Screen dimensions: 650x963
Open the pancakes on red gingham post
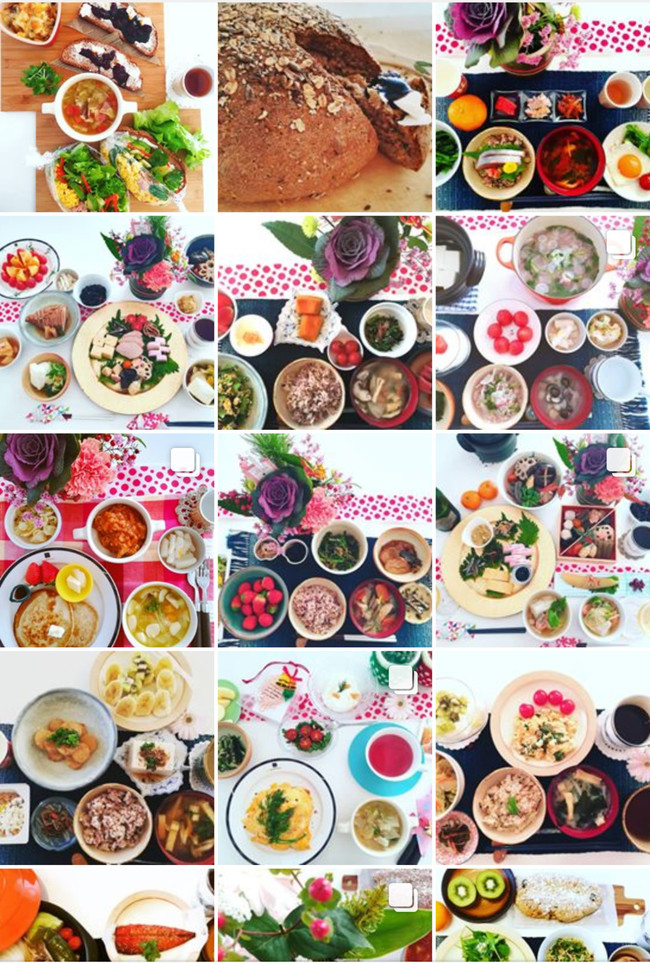[107, 540]
